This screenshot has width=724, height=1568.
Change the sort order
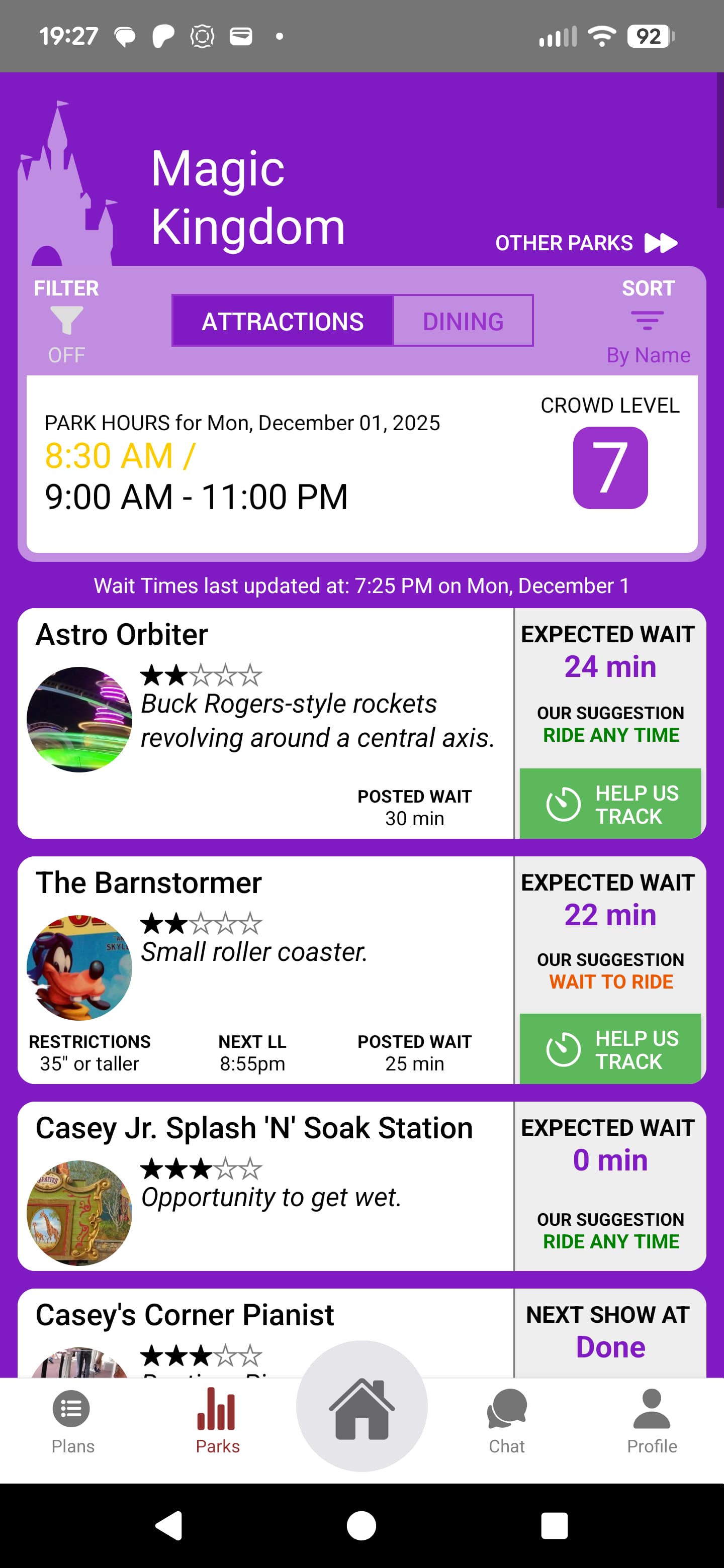647,321
